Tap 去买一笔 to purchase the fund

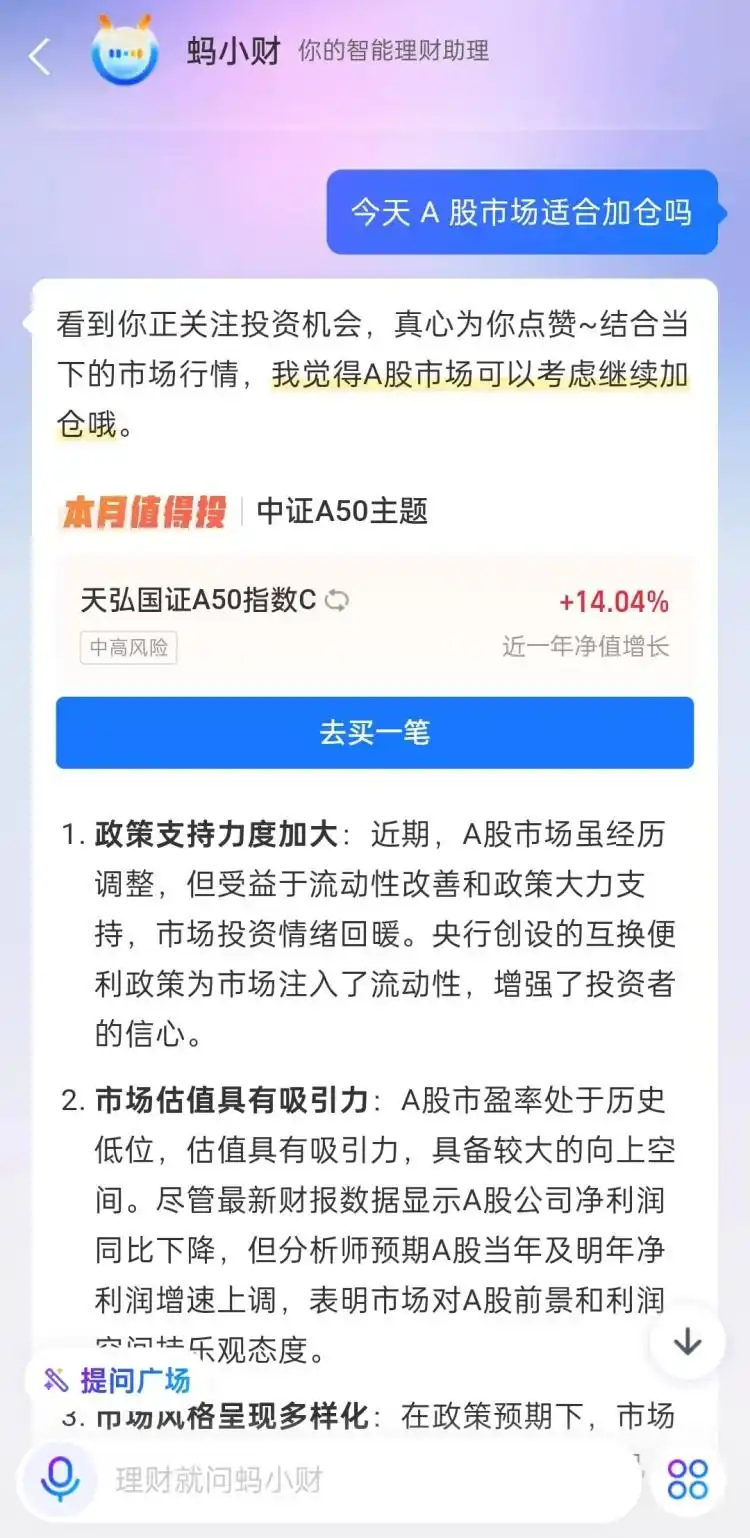pos(374,733)
